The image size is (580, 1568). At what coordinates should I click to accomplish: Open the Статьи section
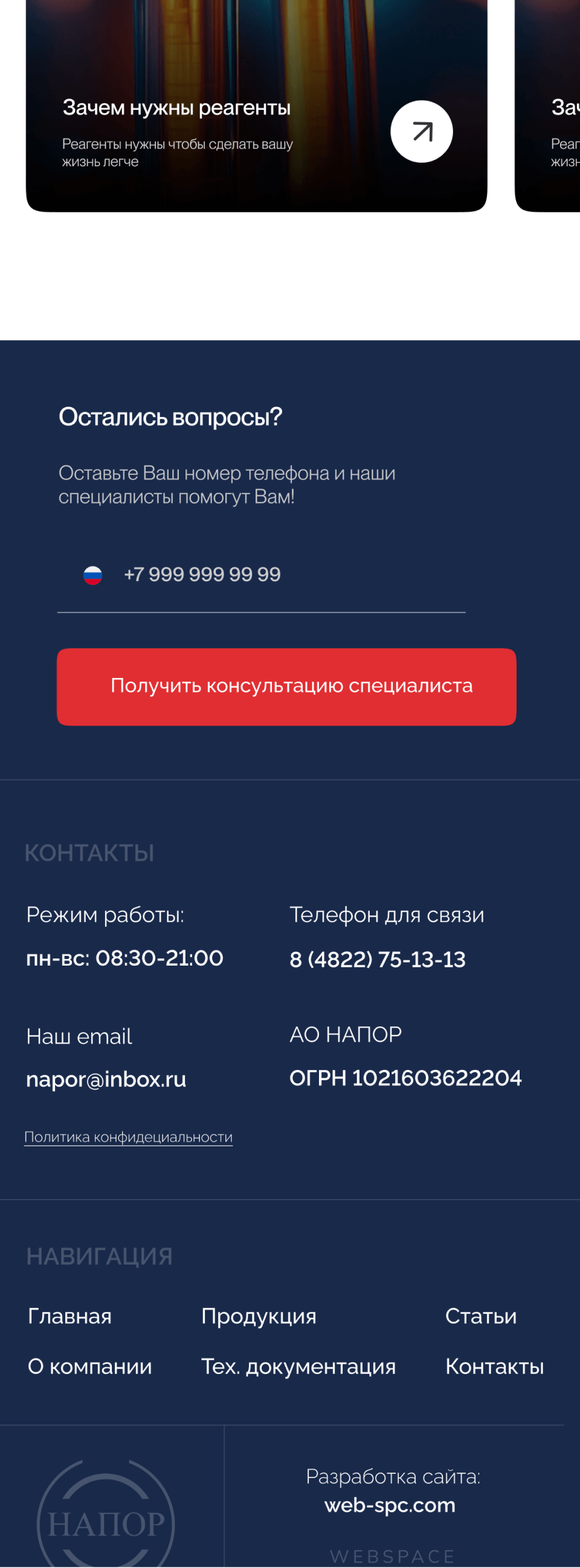(481, 1316)
